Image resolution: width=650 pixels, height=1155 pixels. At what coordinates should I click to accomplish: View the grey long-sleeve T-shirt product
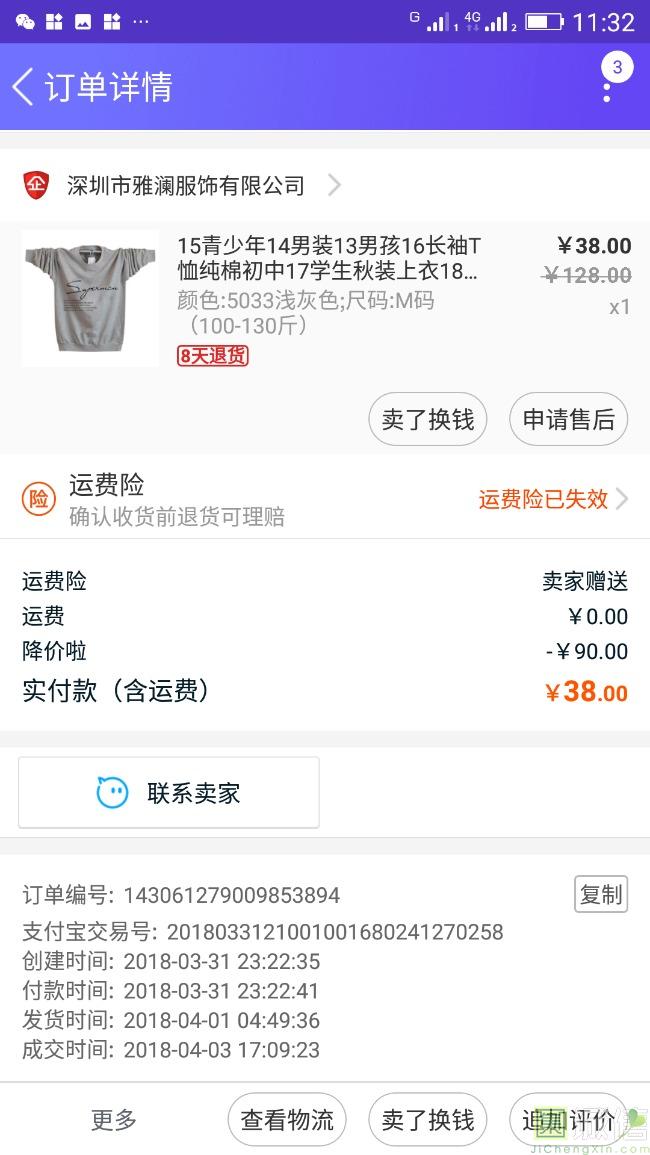pos(90,298)
